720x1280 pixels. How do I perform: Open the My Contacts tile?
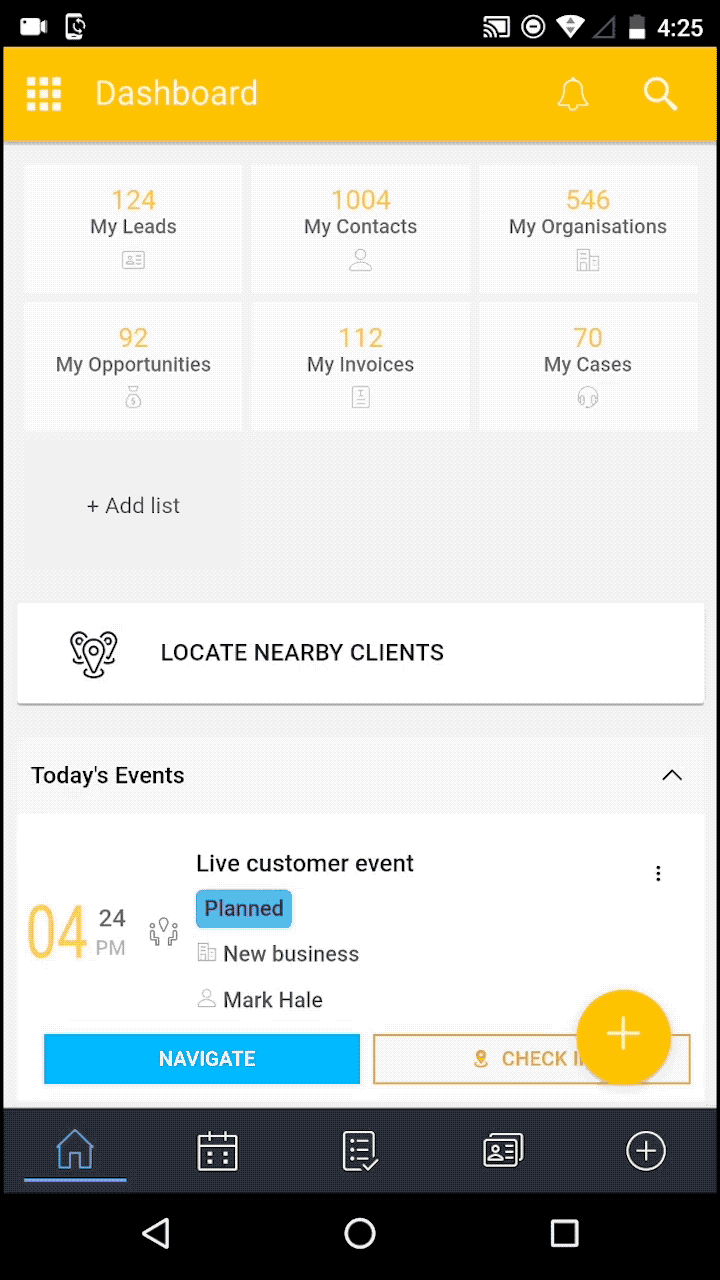[360, 228]
